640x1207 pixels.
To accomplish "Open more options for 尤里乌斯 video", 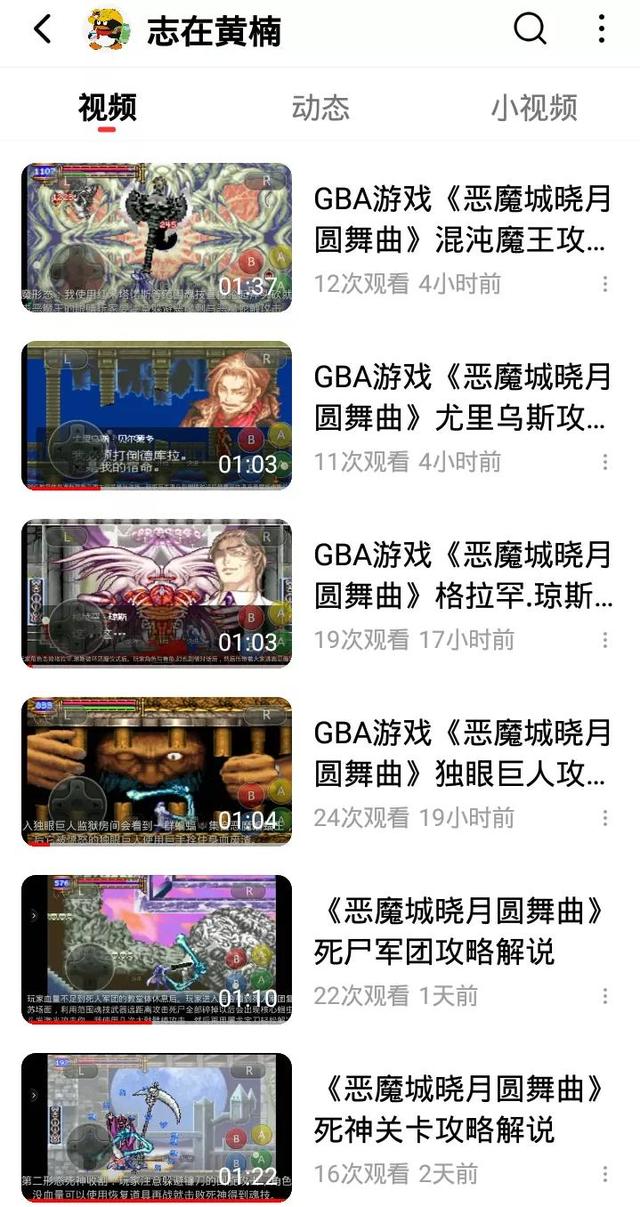I will click(605, 462).
